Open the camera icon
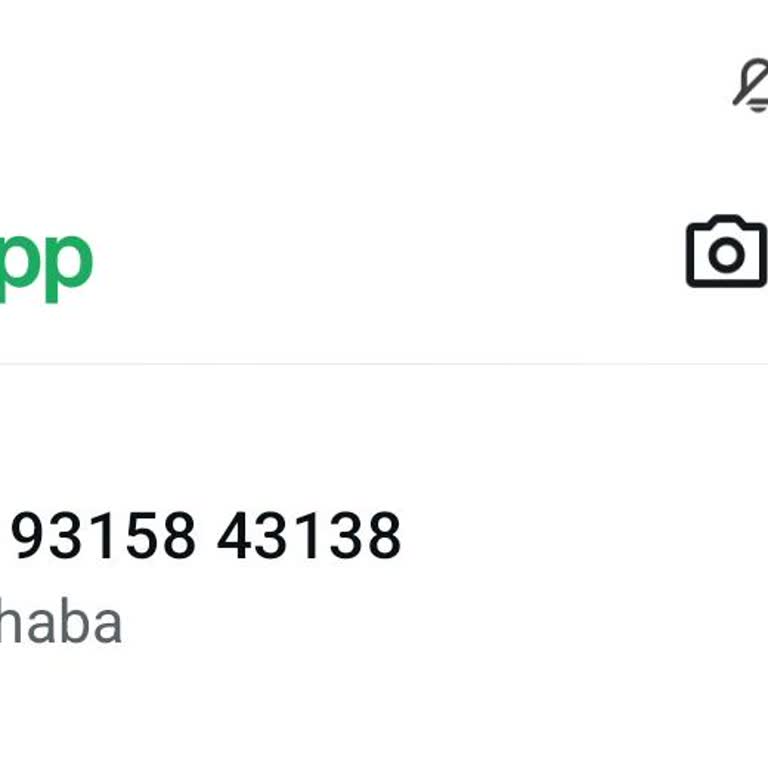 (727, 252)
